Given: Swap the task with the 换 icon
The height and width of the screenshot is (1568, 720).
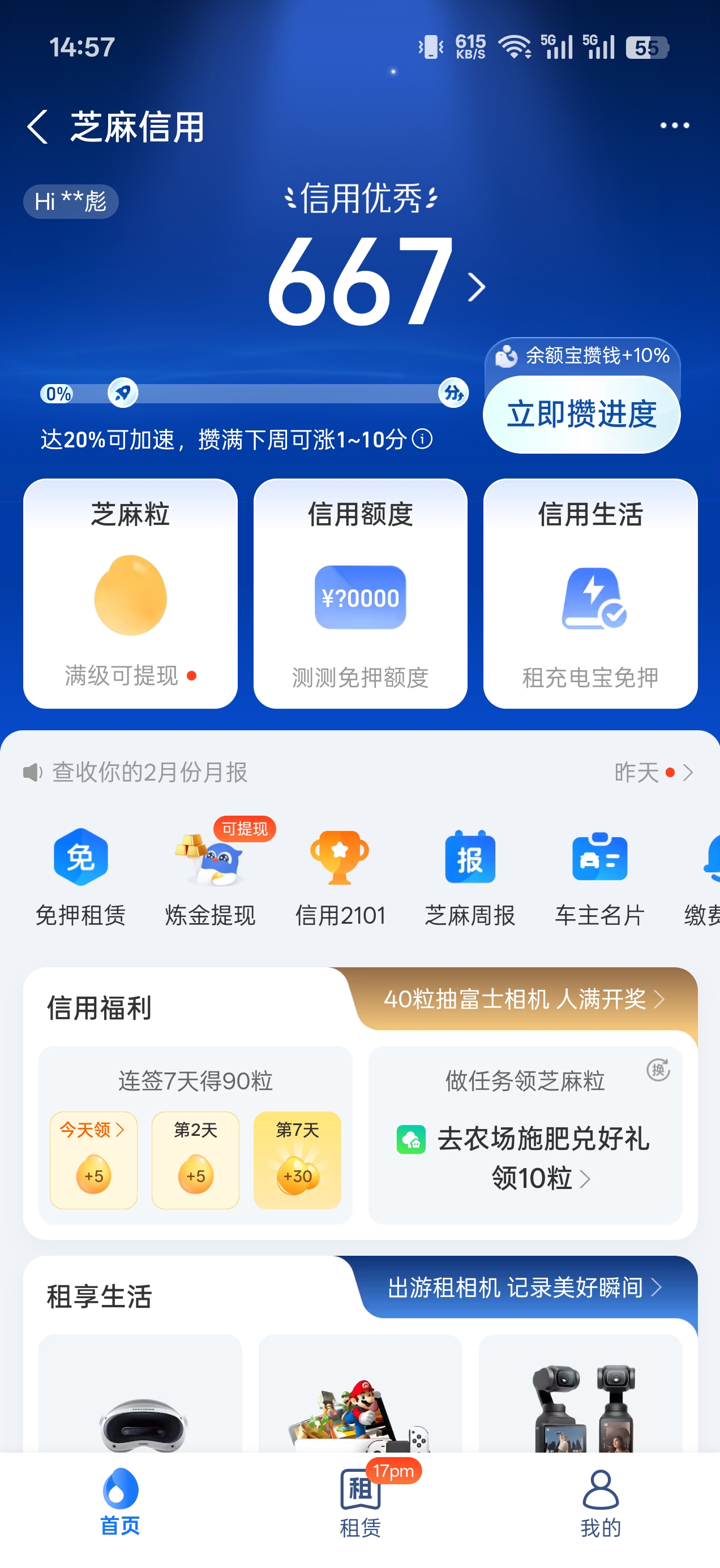Looking at the screenshot, I should [658, 1070].
